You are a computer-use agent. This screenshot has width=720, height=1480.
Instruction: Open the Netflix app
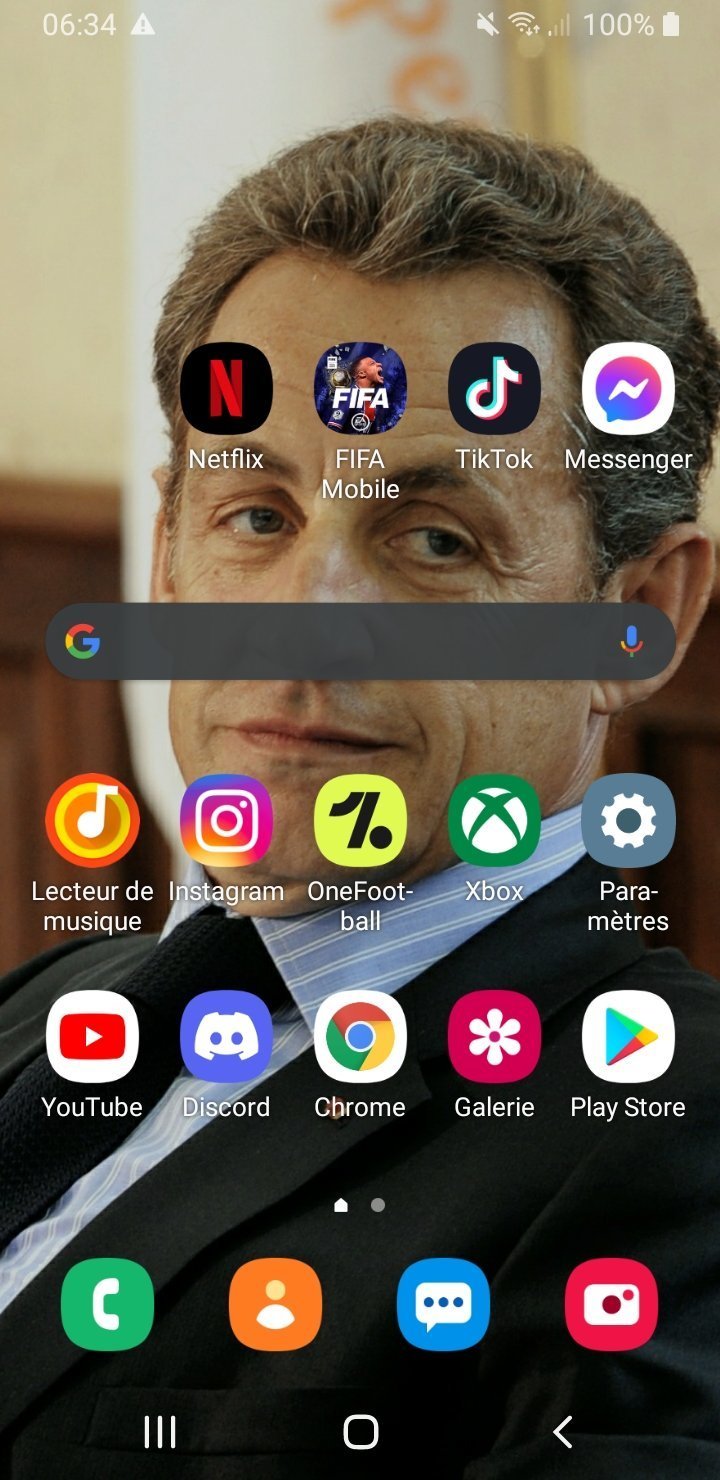[226, 389]
